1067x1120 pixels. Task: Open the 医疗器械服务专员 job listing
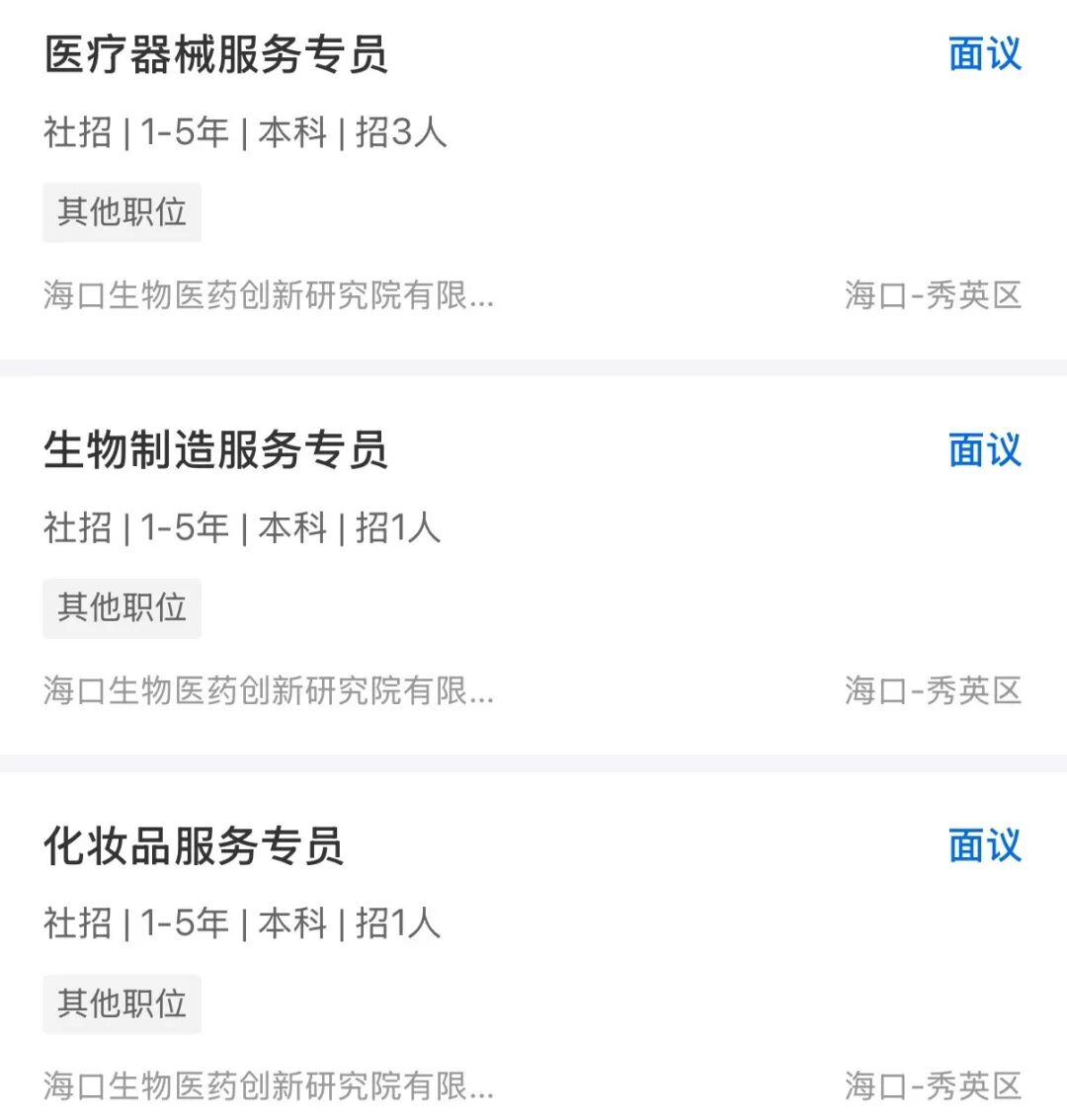pyautogui.click(x=215, y=55)
